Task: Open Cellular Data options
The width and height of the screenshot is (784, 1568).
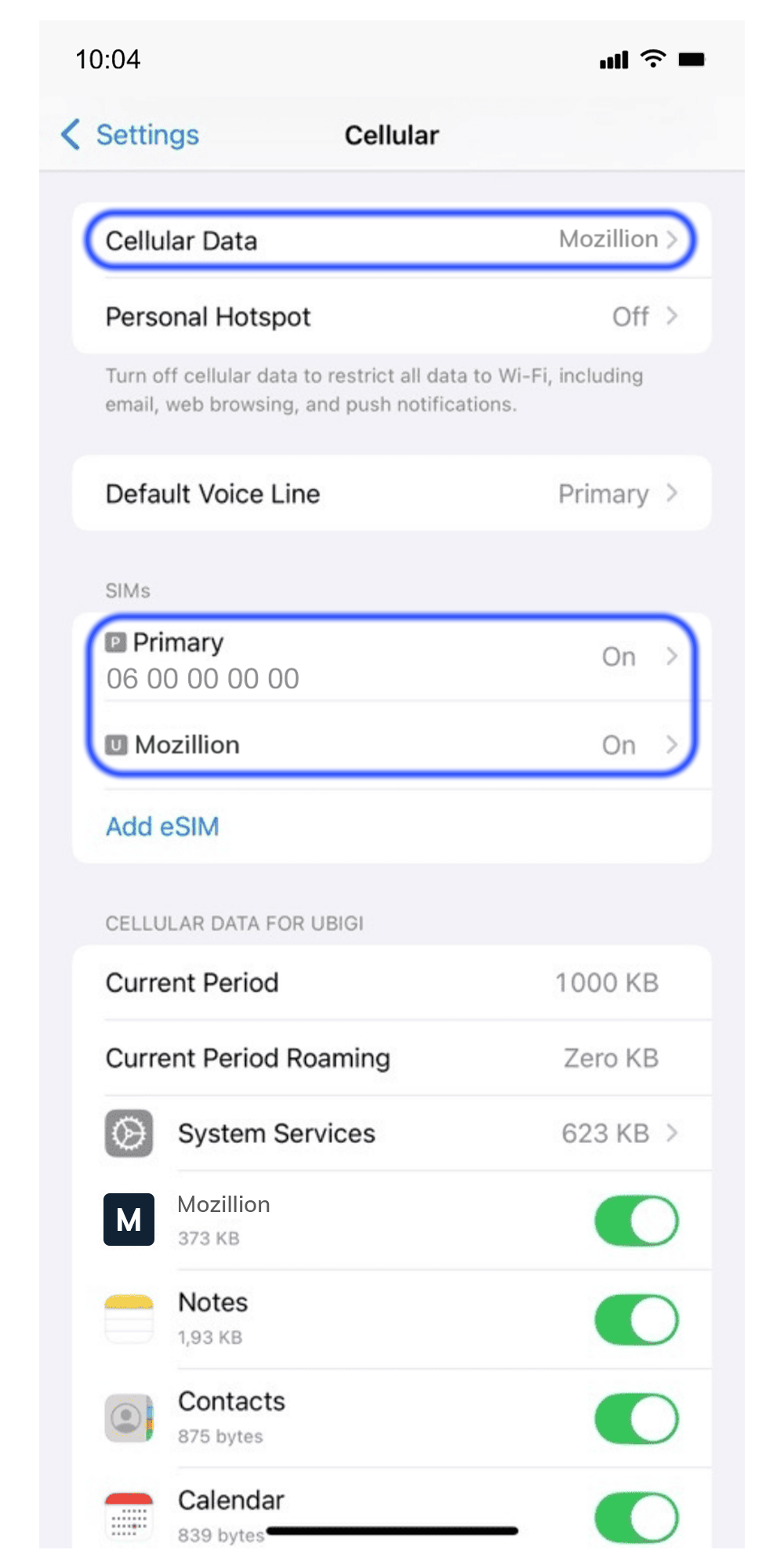Action: point(390,240)
